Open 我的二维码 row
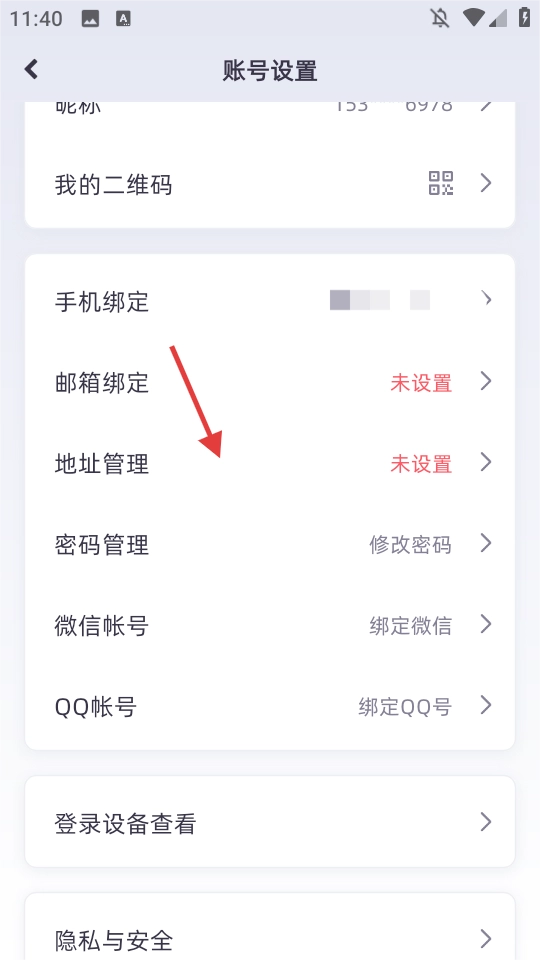 coord(270,184)
